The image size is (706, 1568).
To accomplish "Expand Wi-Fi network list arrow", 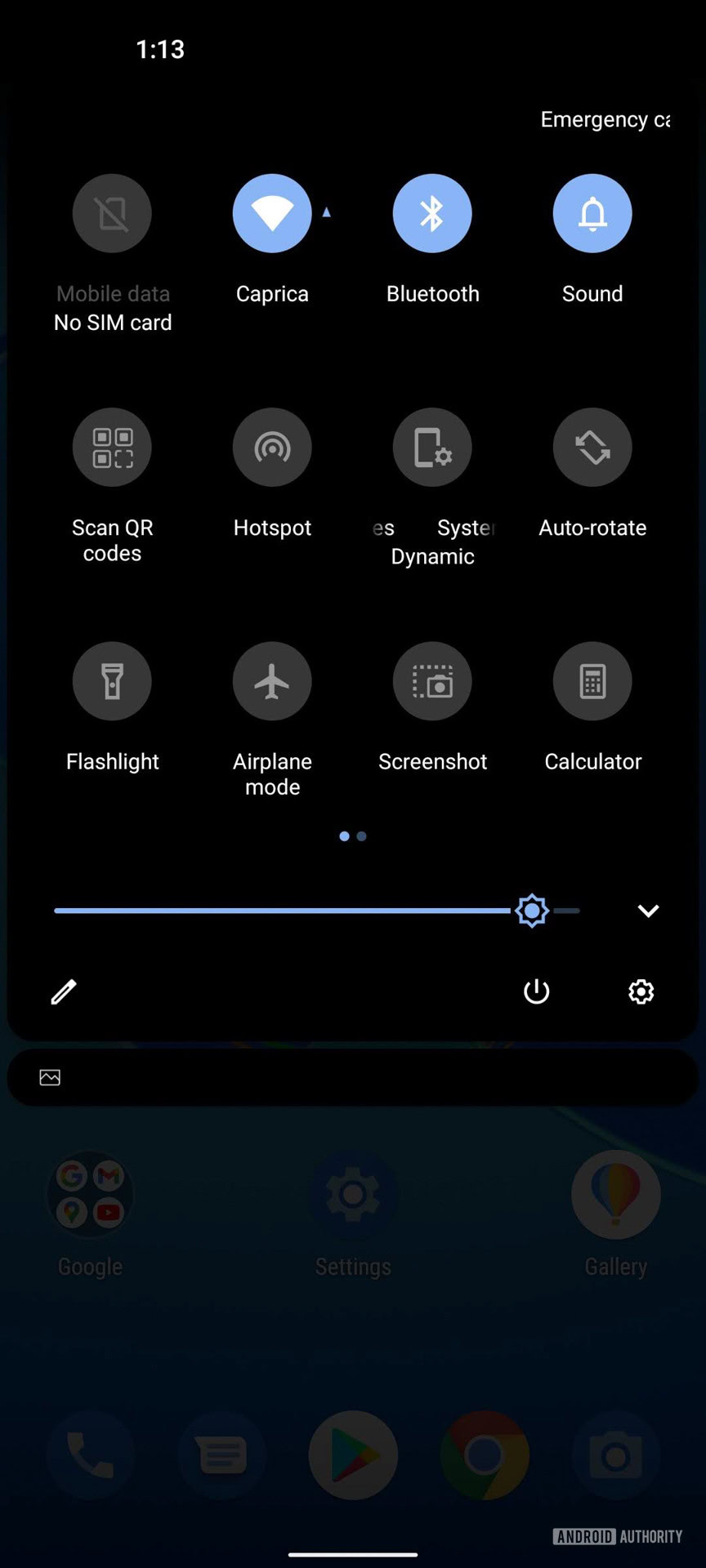I will [x=326, y=212].
